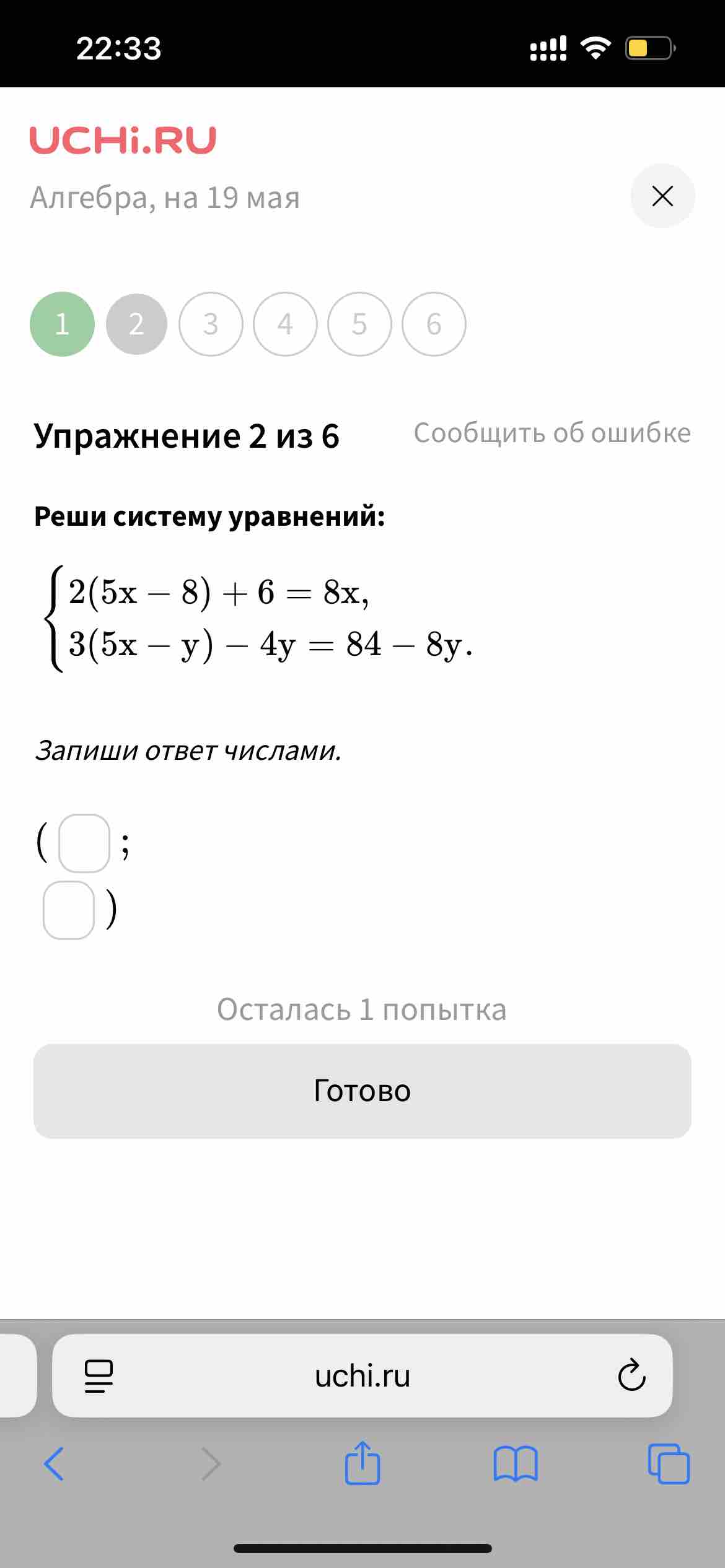Focus the first answer box for x

84,843
